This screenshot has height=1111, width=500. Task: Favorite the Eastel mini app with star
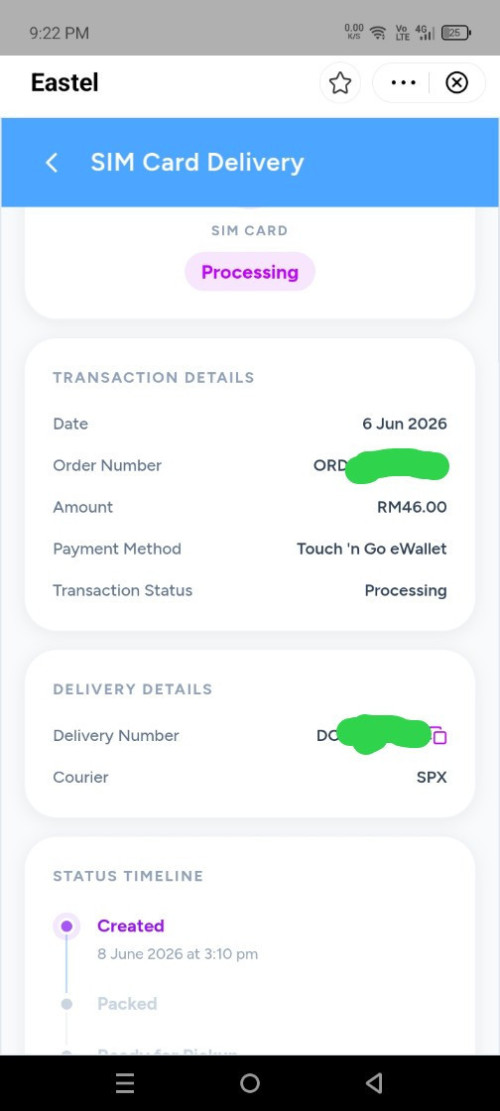pyautogui.click(x=341, y=84)
